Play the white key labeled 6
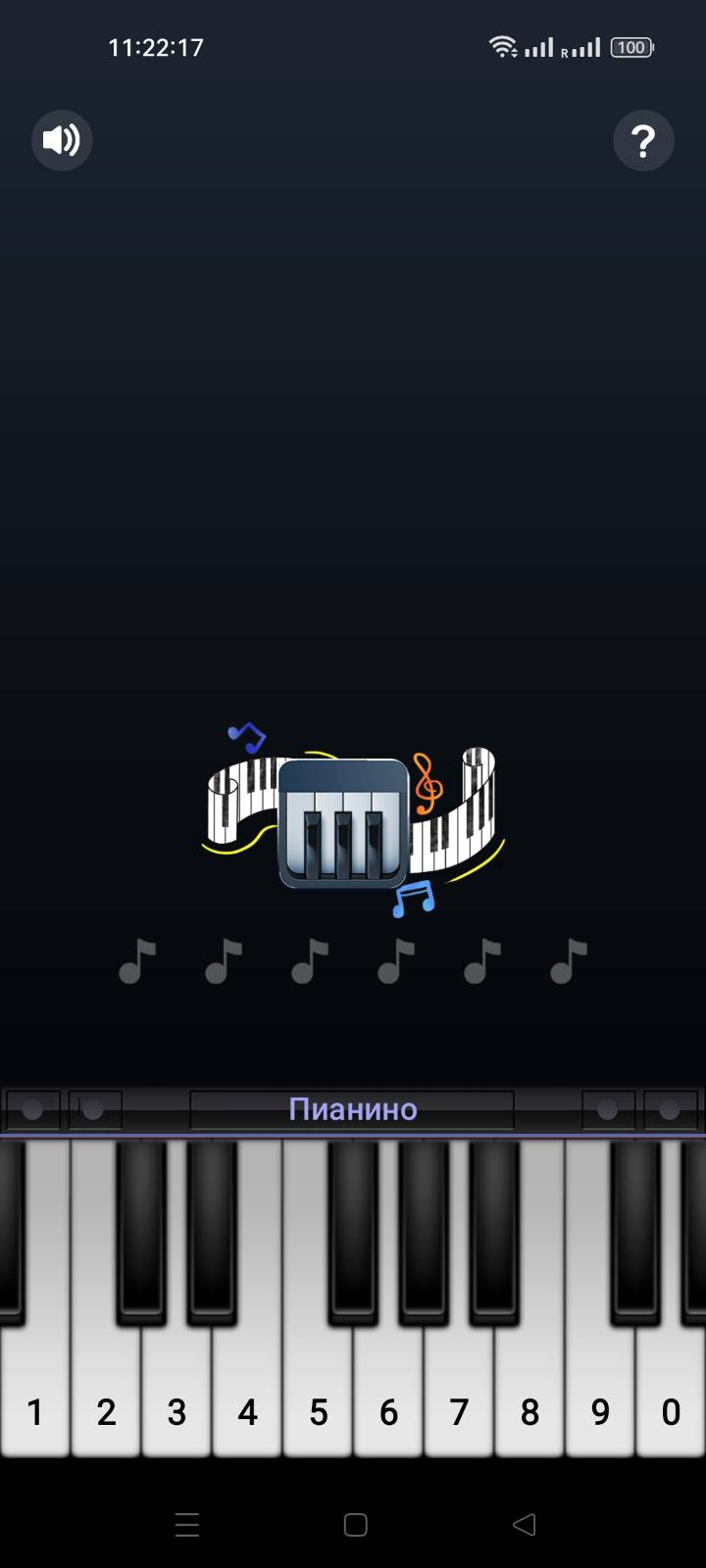 (388, 1401)
